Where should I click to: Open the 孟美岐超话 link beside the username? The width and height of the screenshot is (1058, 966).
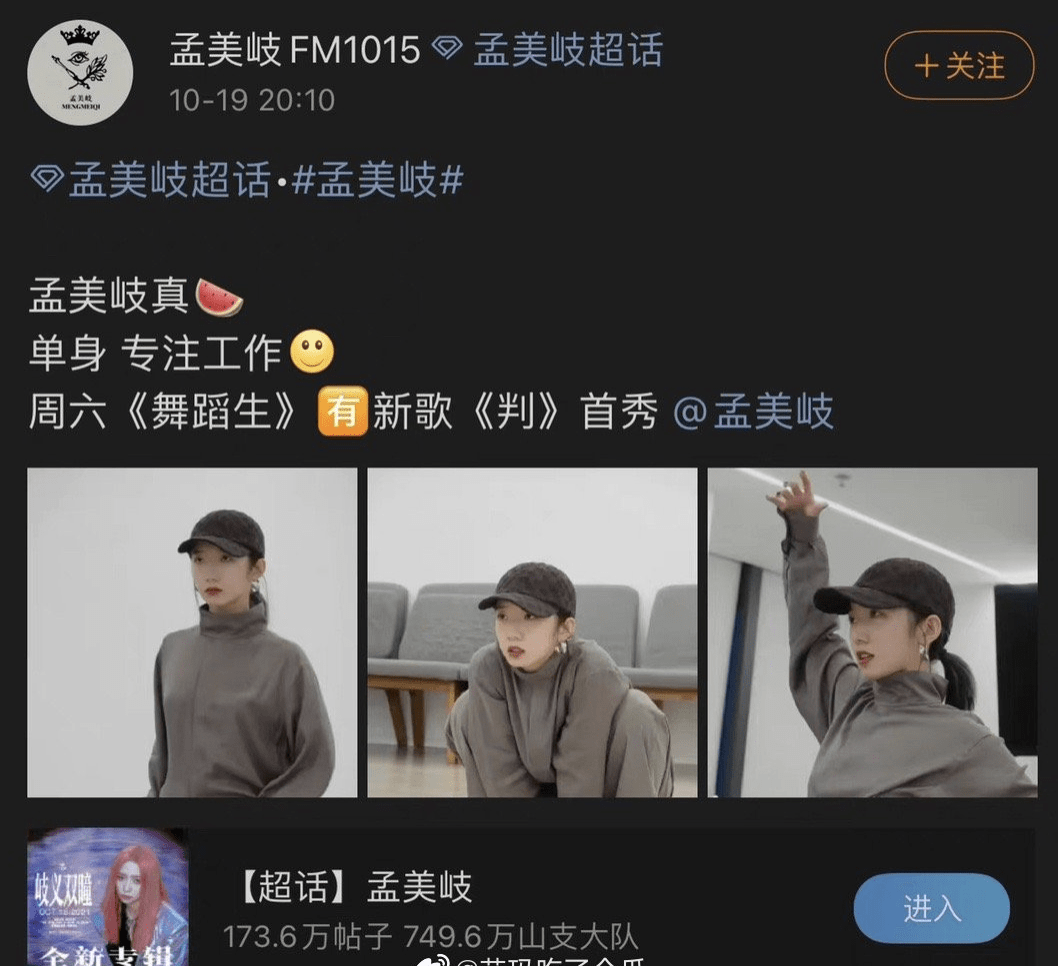click(567, 50)
